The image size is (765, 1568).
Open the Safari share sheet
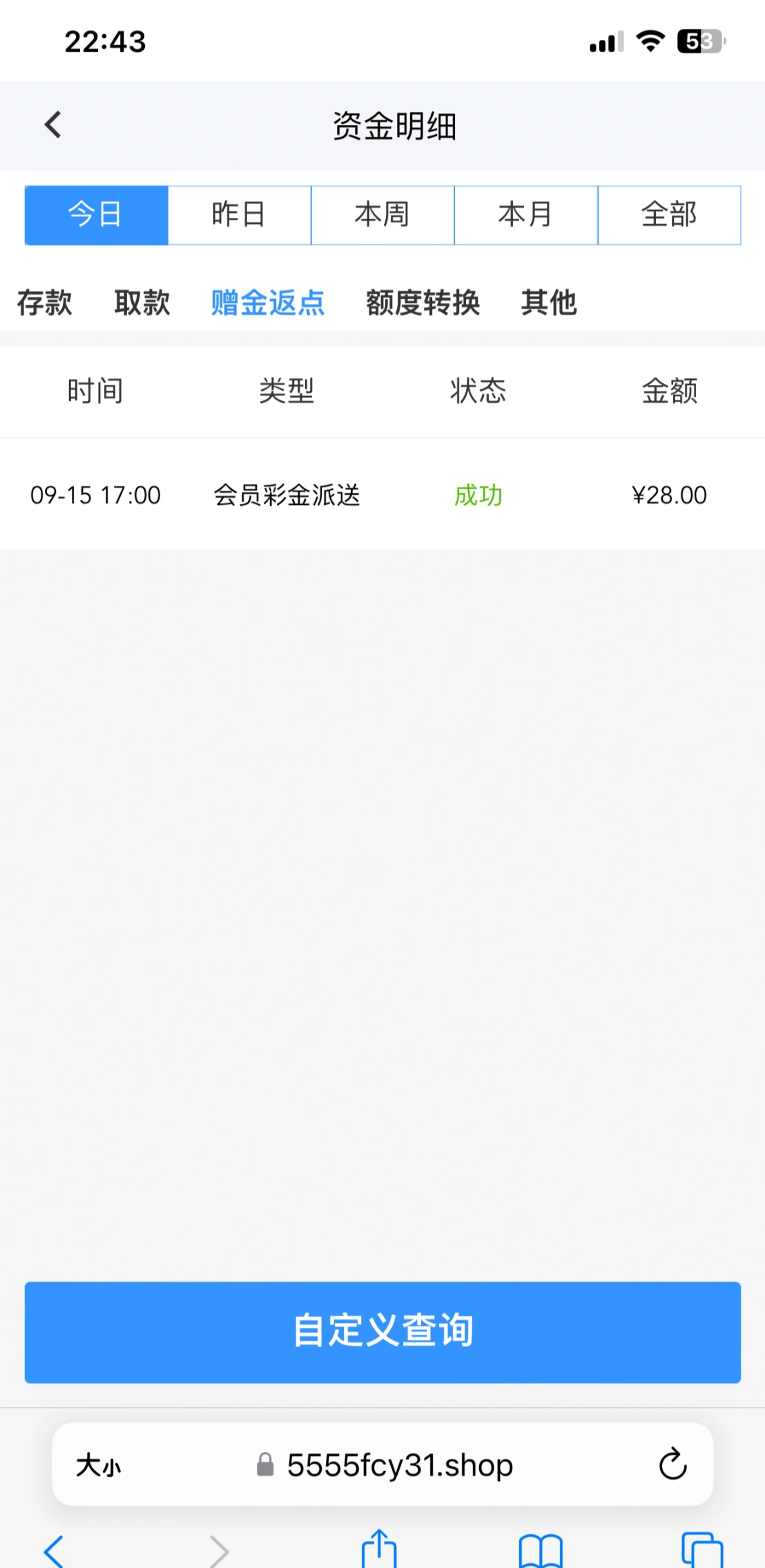[x=380, y=1546]
